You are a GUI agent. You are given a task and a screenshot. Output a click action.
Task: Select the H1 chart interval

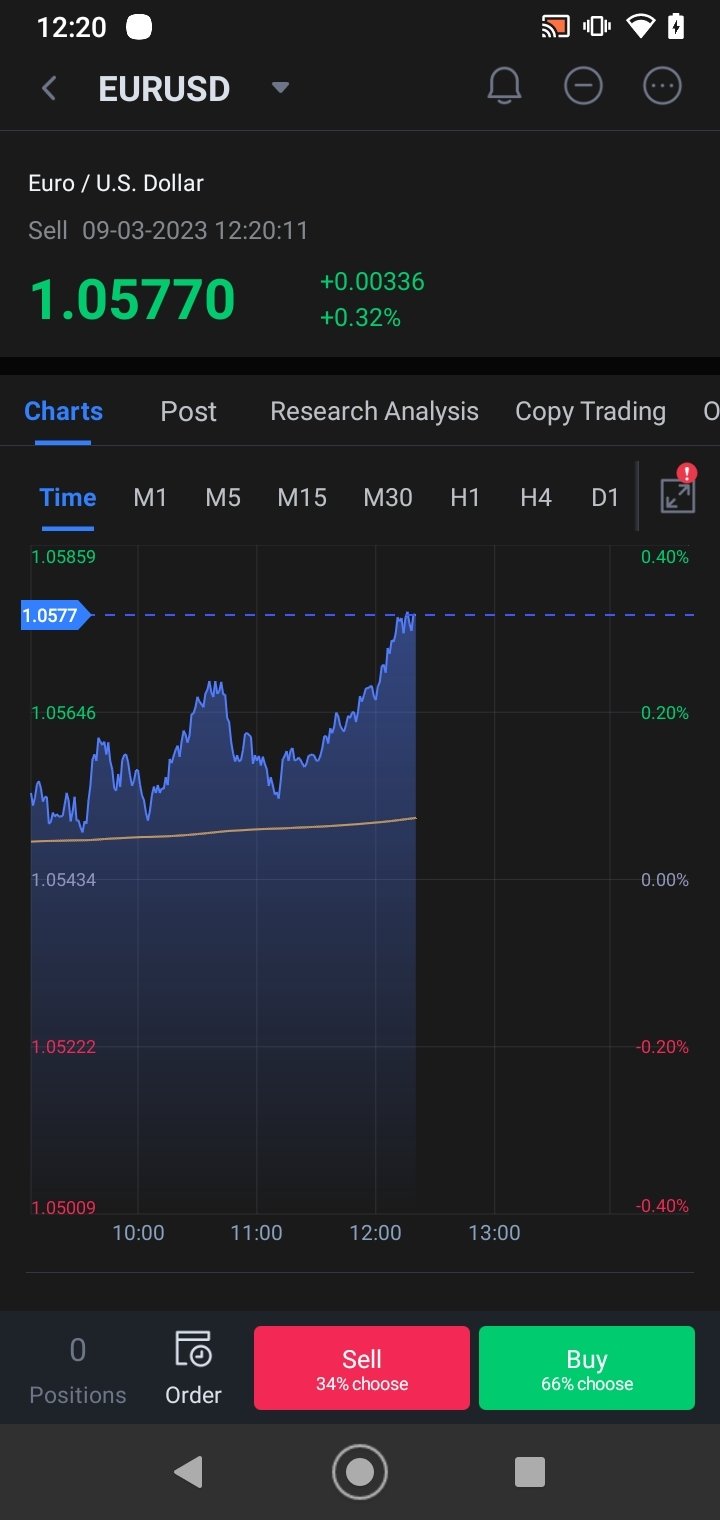pos(465,498)
